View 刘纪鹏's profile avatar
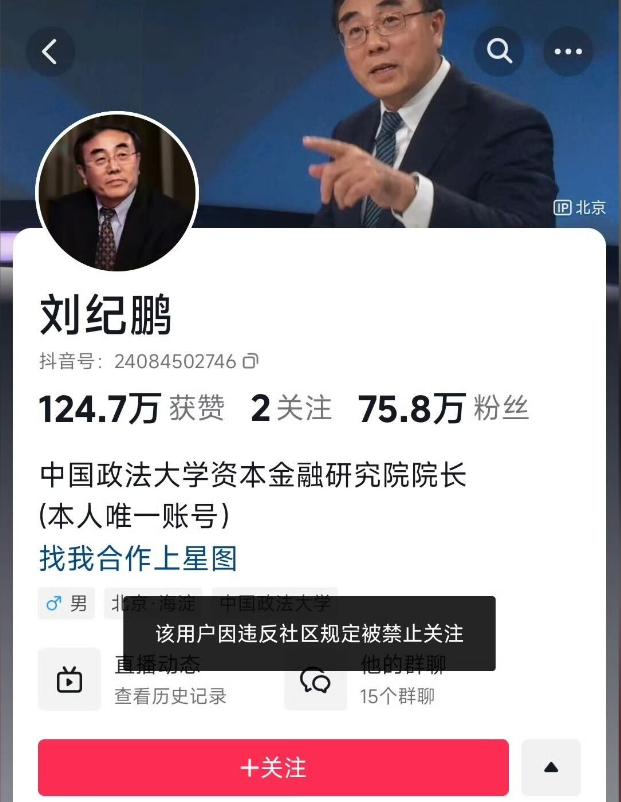Viewport: 621px width, 802px height. (117, 192)
